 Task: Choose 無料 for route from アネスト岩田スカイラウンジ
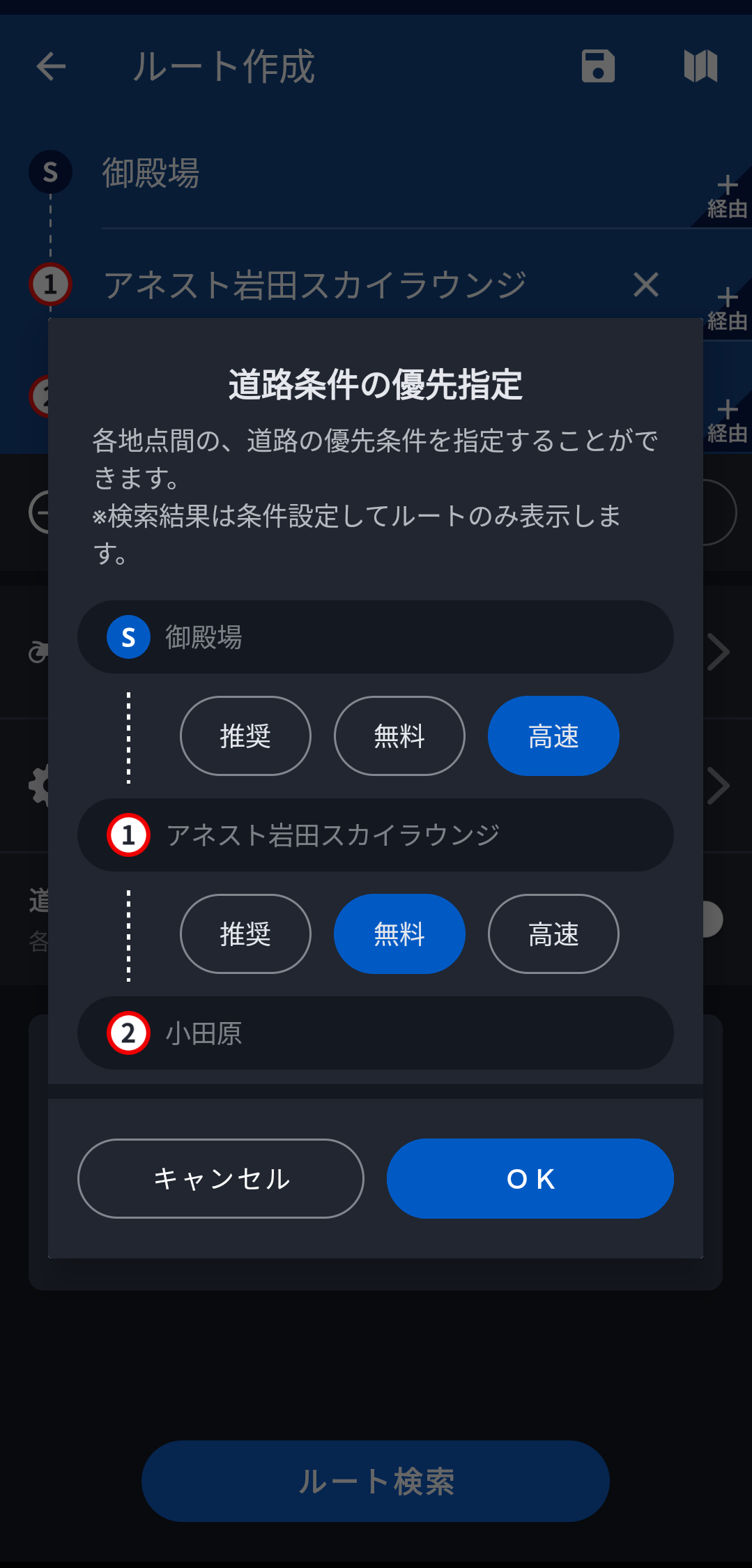399,934
